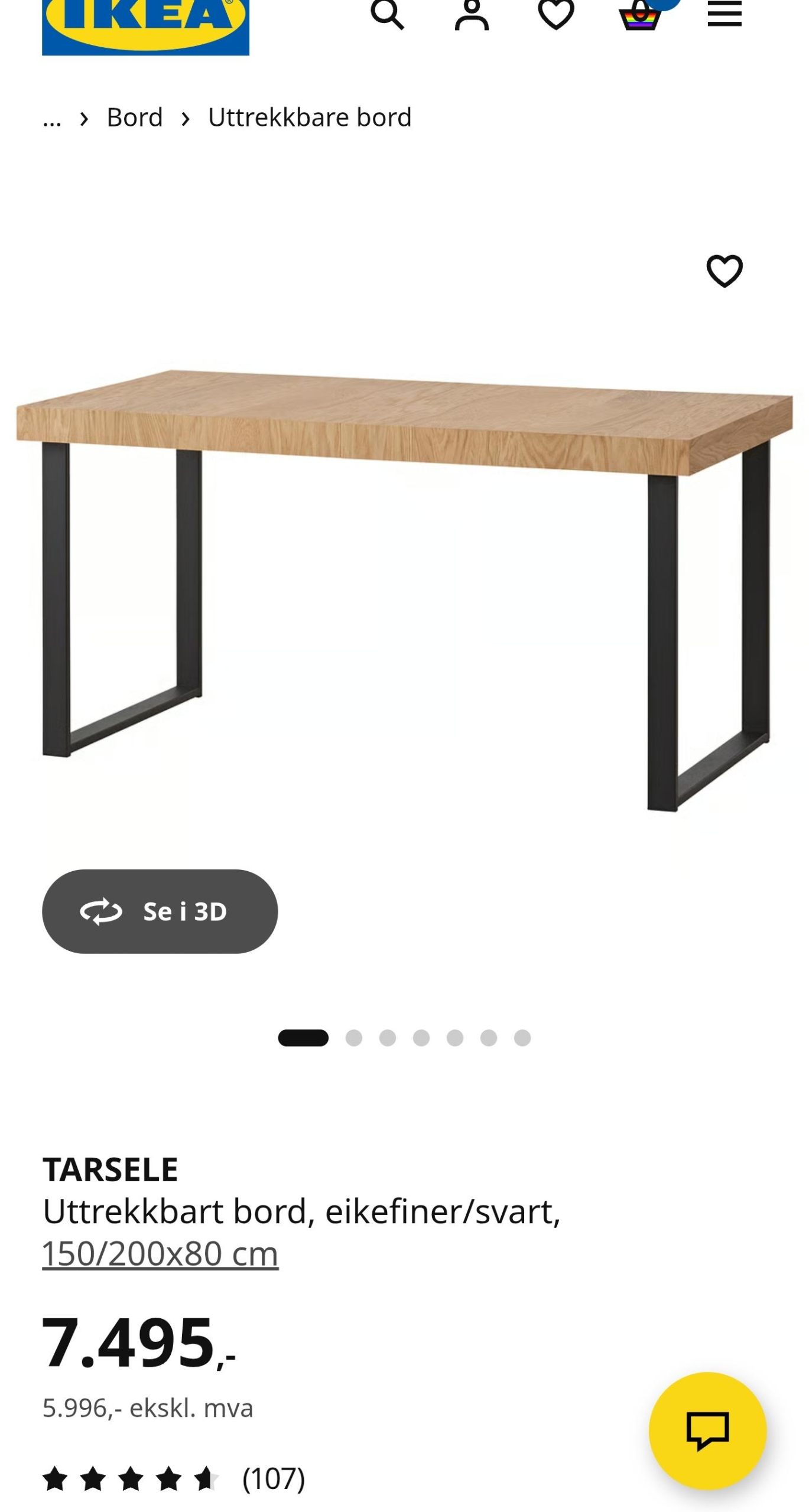The image size is (809, 1512).
Task: View the table with Se i 3D
Action: 160,911
